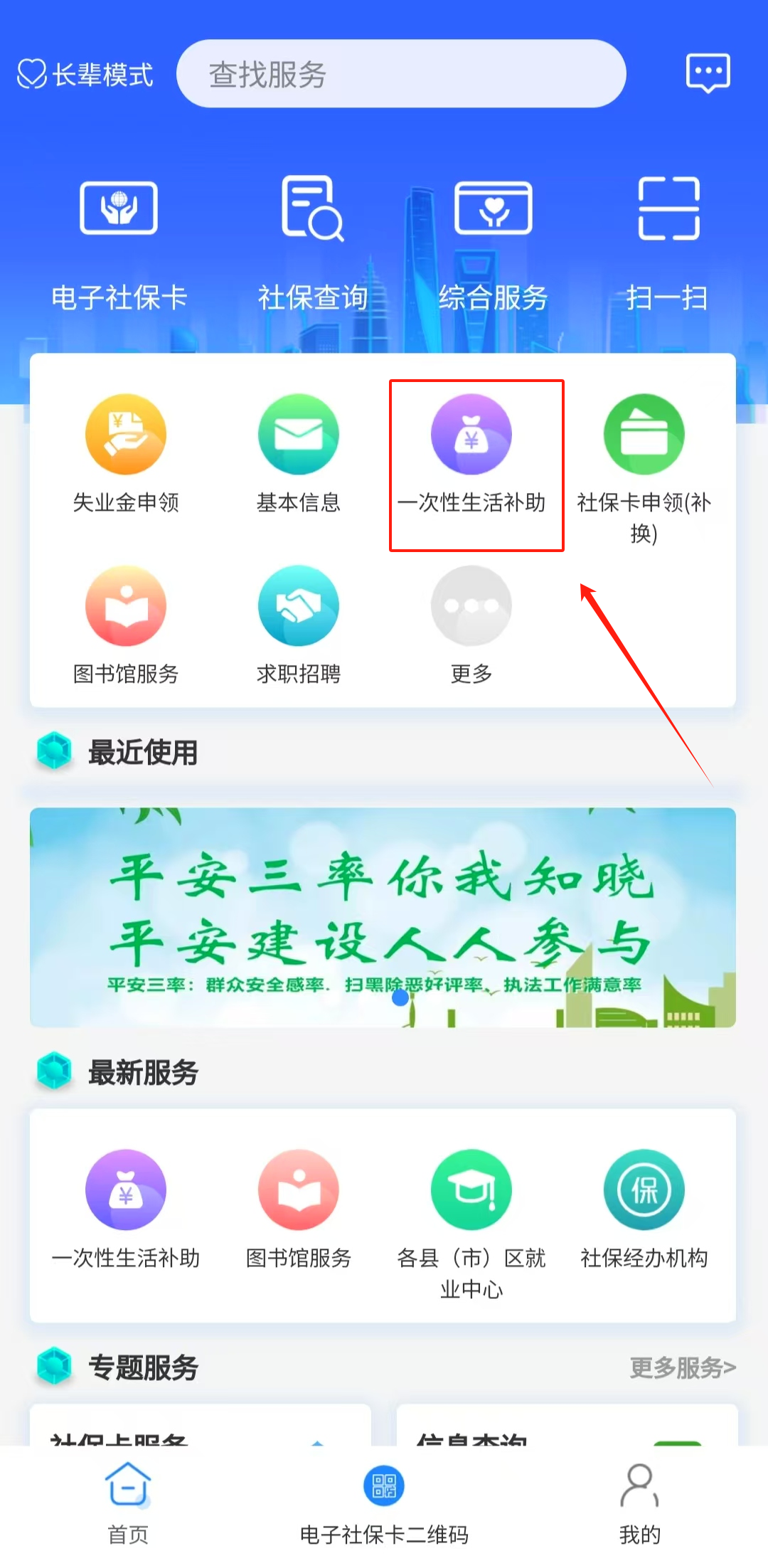Open 电子社保卡
768x1568 pixels.
point(119,242)
